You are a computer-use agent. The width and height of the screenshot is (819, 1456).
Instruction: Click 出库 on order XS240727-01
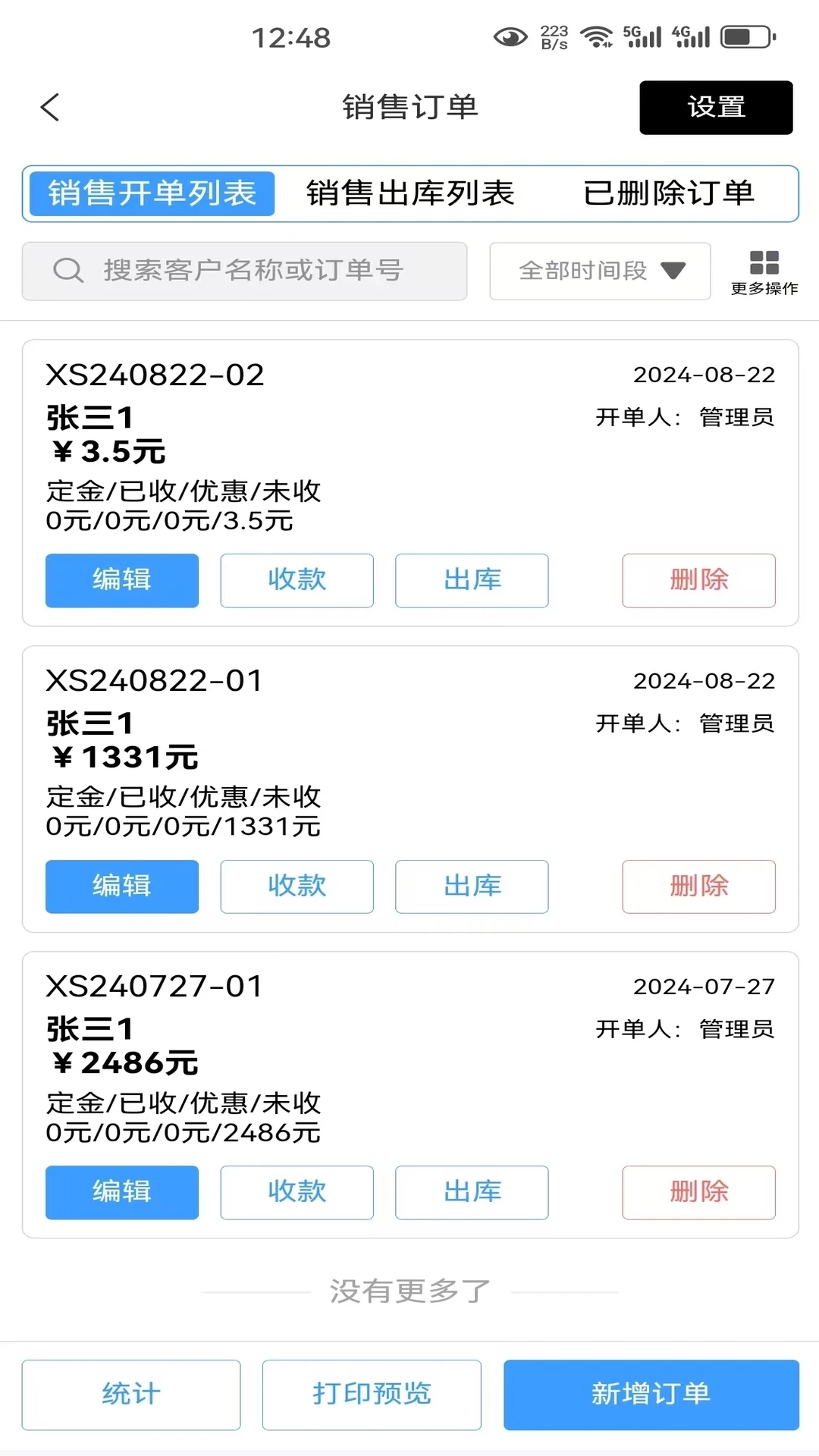[472, 1193]
